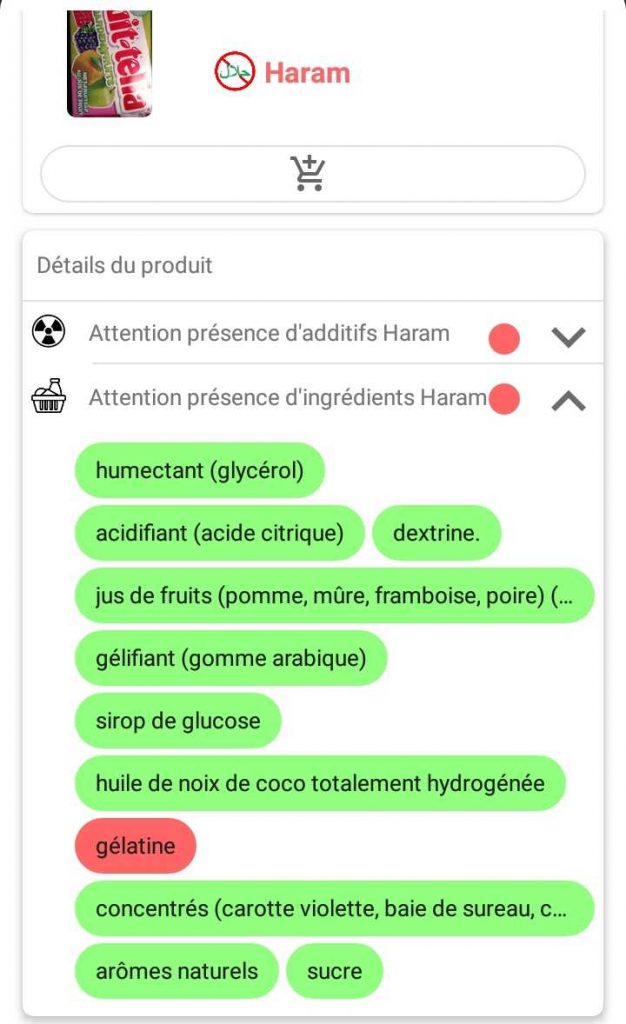Open the huile de noix de coco chip
626x1024 pixels.
[x=320, y=783]
